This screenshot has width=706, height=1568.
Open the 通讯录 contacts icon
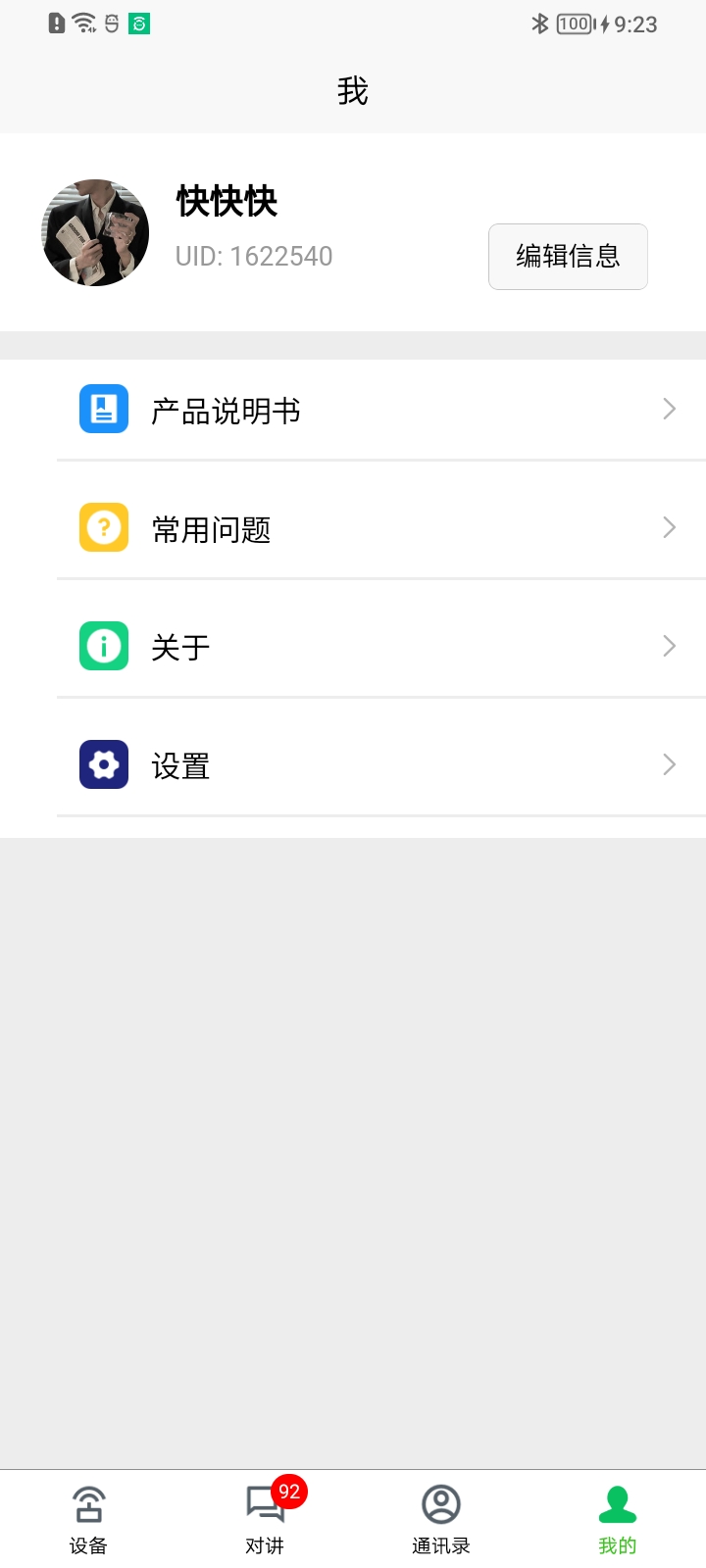[x=439, y=1502]
